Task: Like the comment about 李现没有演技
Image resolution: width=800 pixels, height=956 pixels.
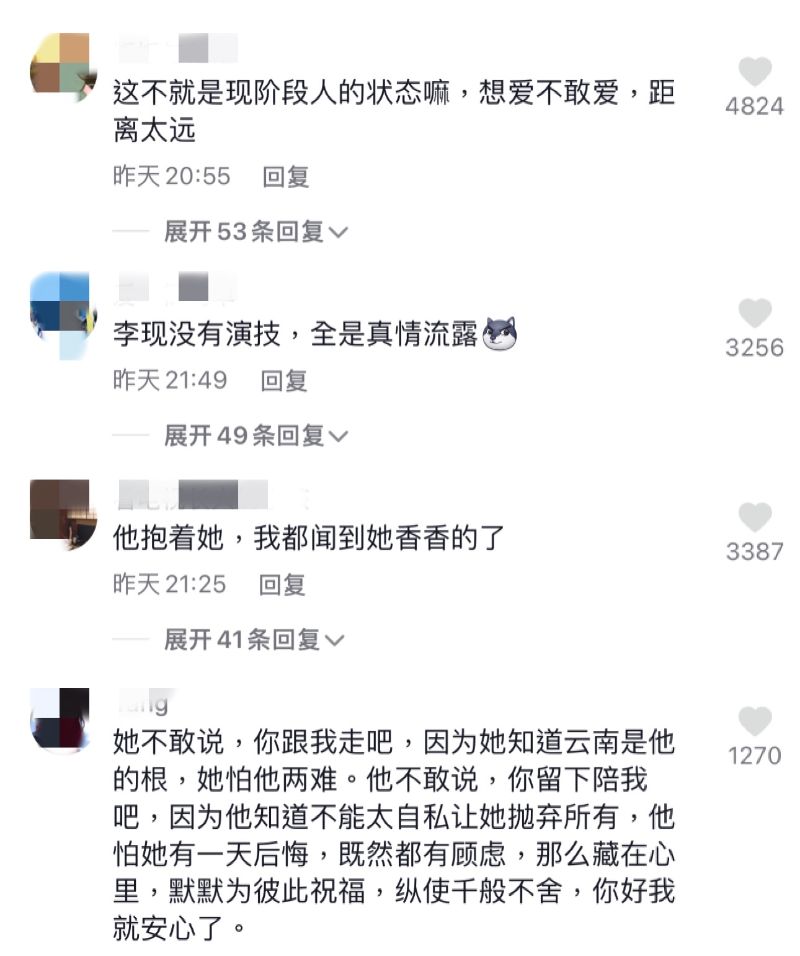Action: click(755, 315)
